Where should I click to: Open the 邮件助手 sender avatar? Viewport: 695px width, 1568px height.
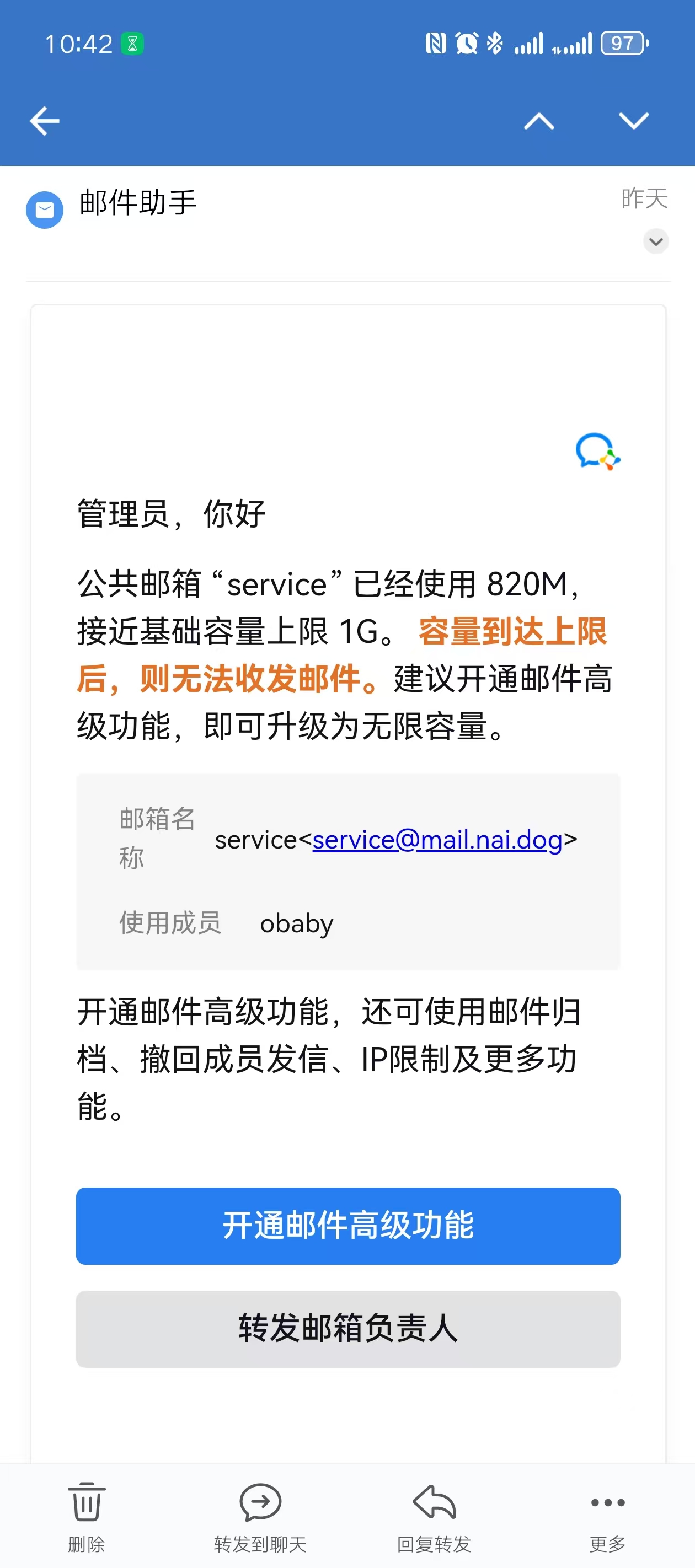[x=45, y=210]
